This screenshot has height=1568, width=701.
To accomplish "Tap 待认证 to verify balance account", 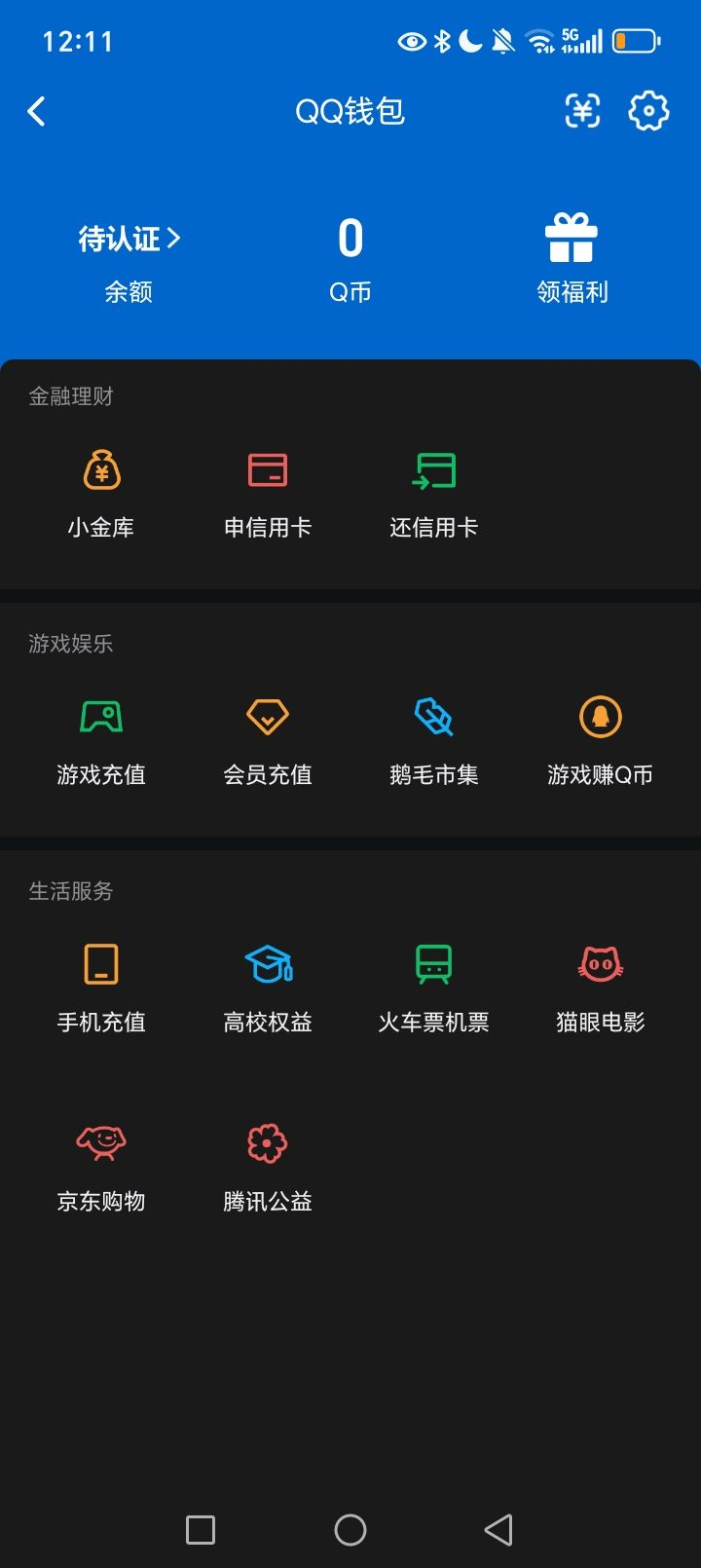I will tap(129, 240).
